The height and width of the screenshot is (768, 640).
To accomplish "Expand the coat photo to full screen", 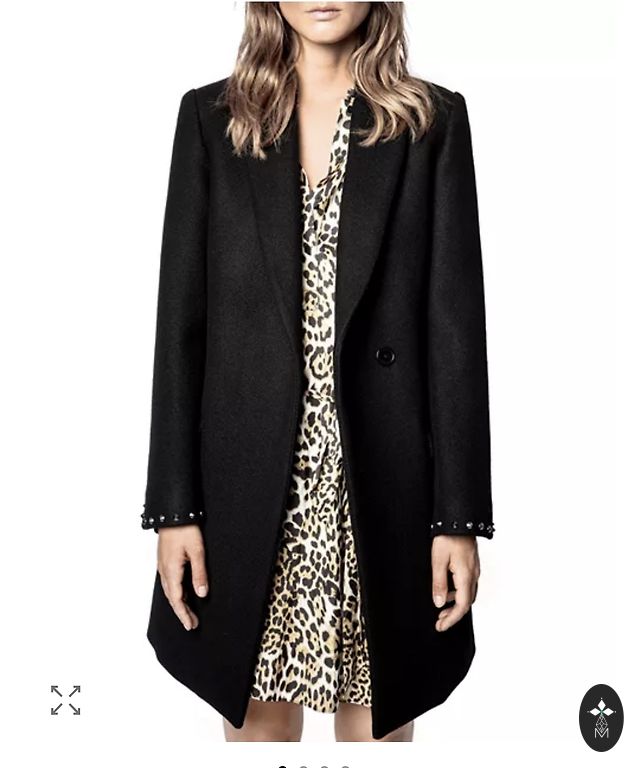I will pos(66,700).
